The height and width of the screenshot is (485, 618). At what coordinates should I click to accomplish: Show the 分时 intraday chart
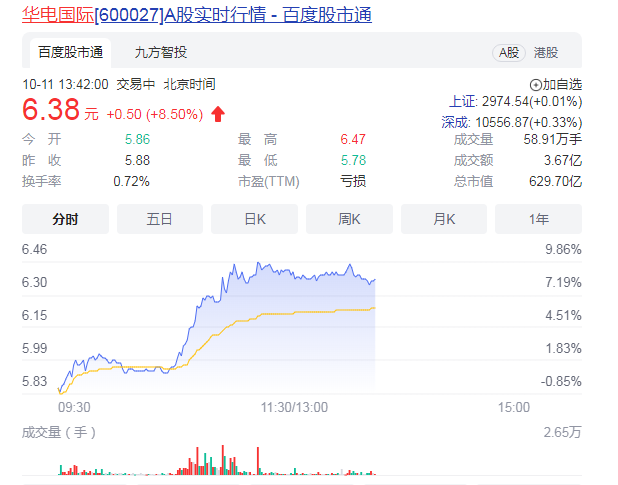[x=65, y=219]
